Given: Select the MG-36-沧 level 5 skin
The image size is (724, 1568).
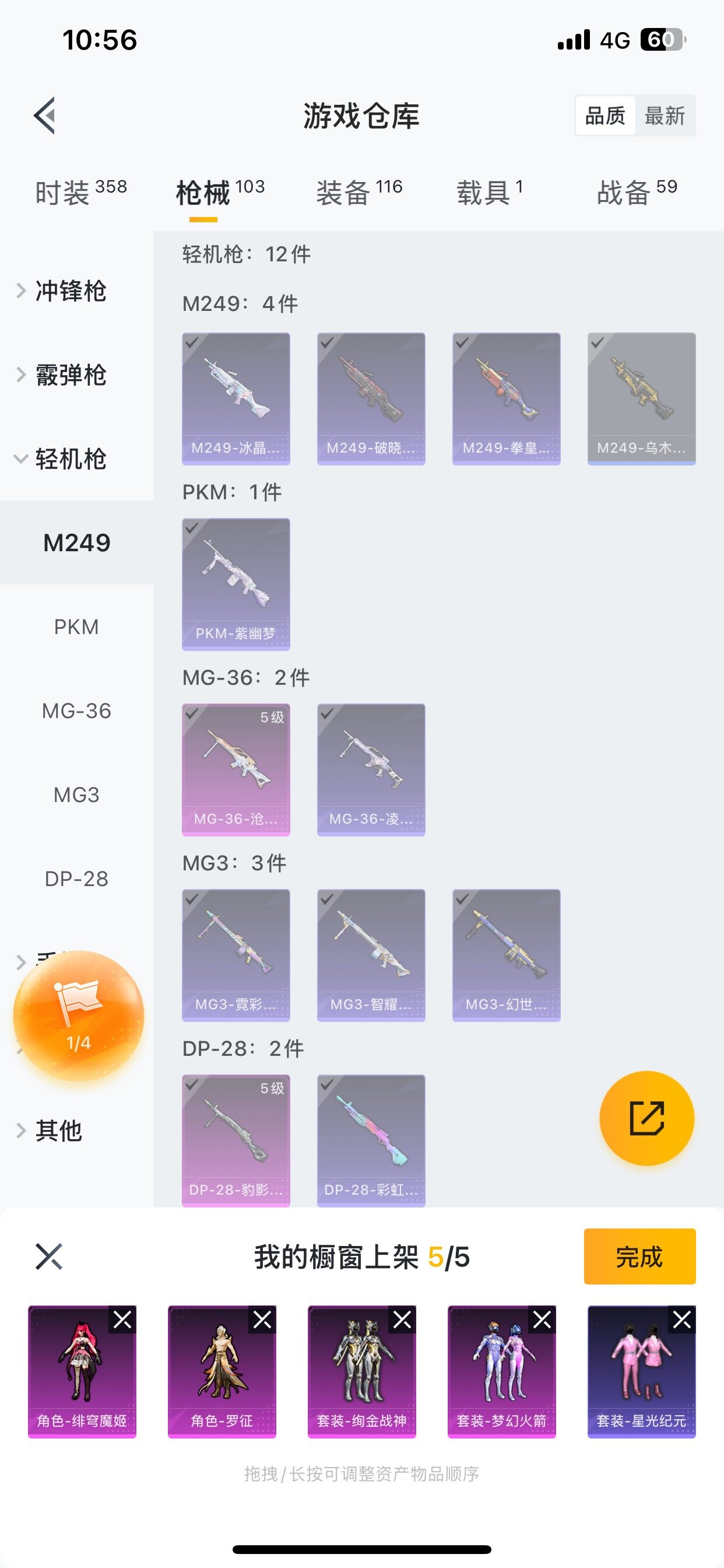Looking at the screenshot, I should tap(236, 770).
